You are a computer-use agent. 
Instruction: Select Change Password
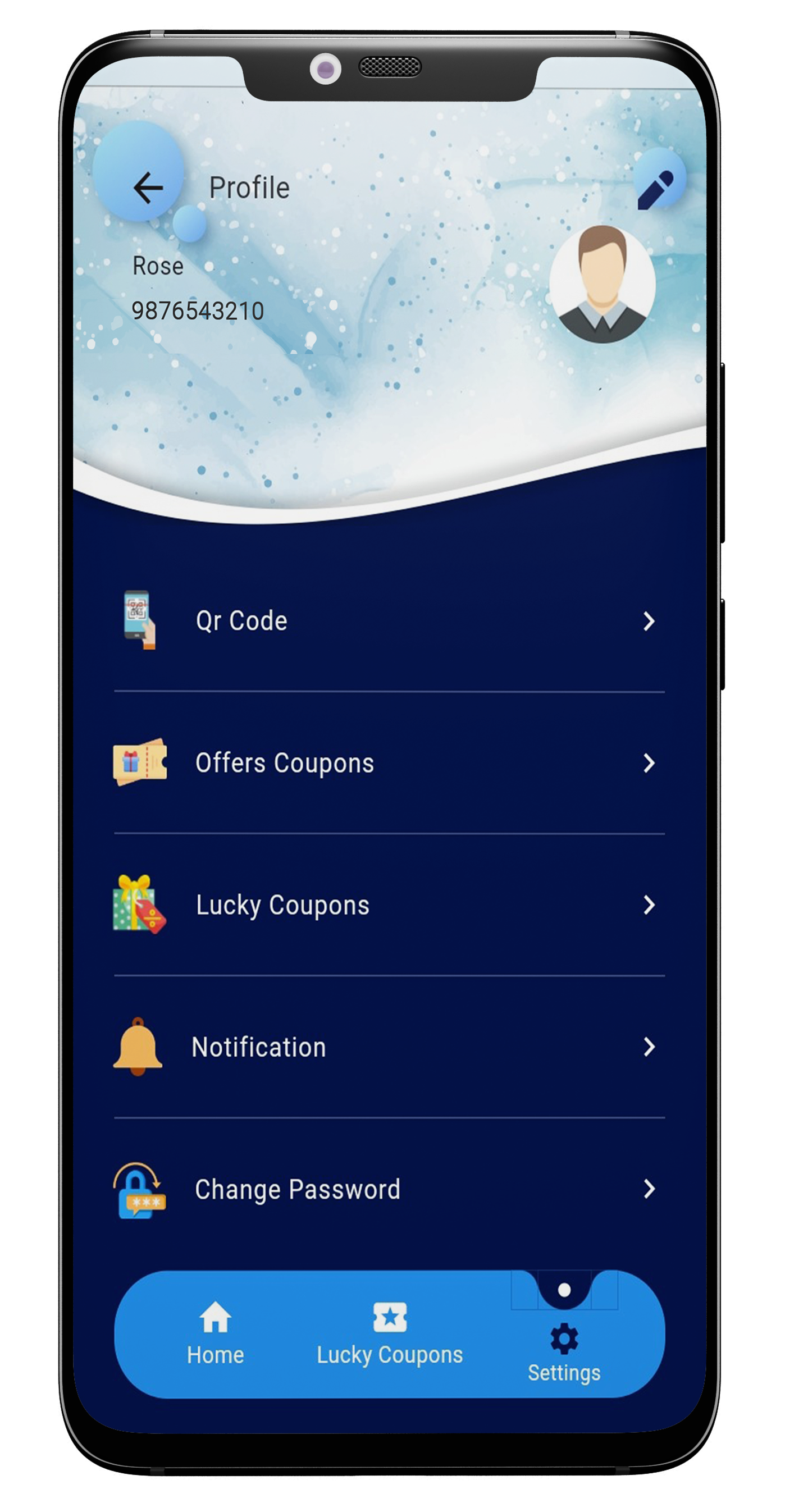[389, 1189]
